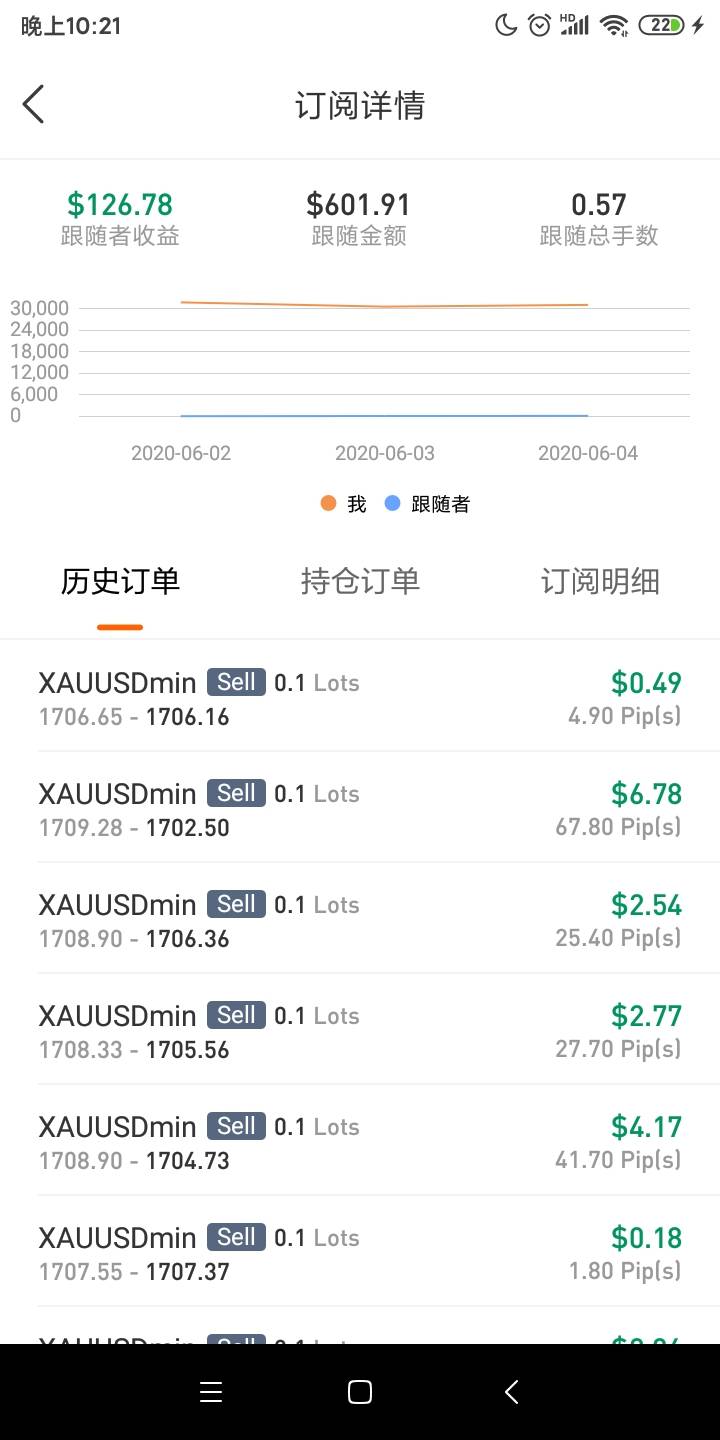
Task: Open the $2.54 profit sell order
Action: point(360,919)
